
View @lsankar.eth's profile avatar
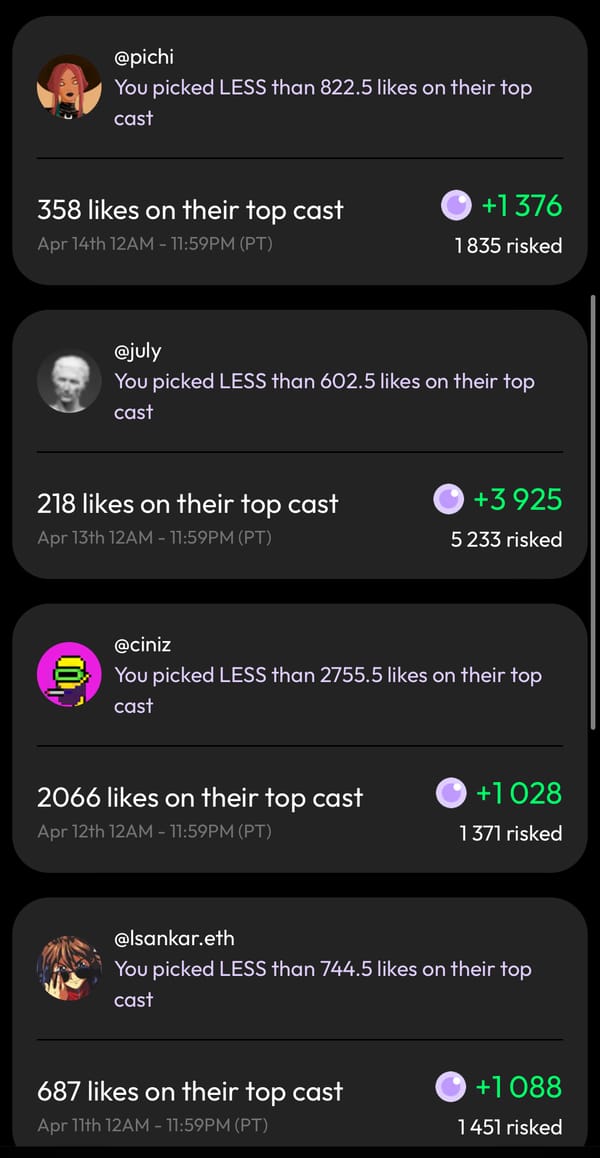[69, 969]
